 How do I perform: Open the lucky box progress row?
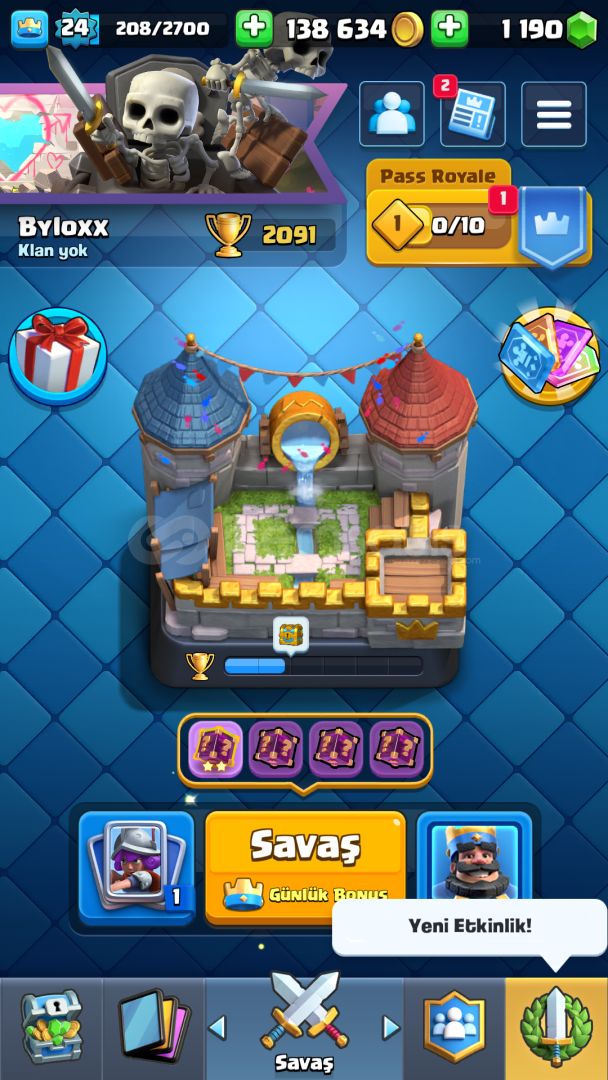305,749
